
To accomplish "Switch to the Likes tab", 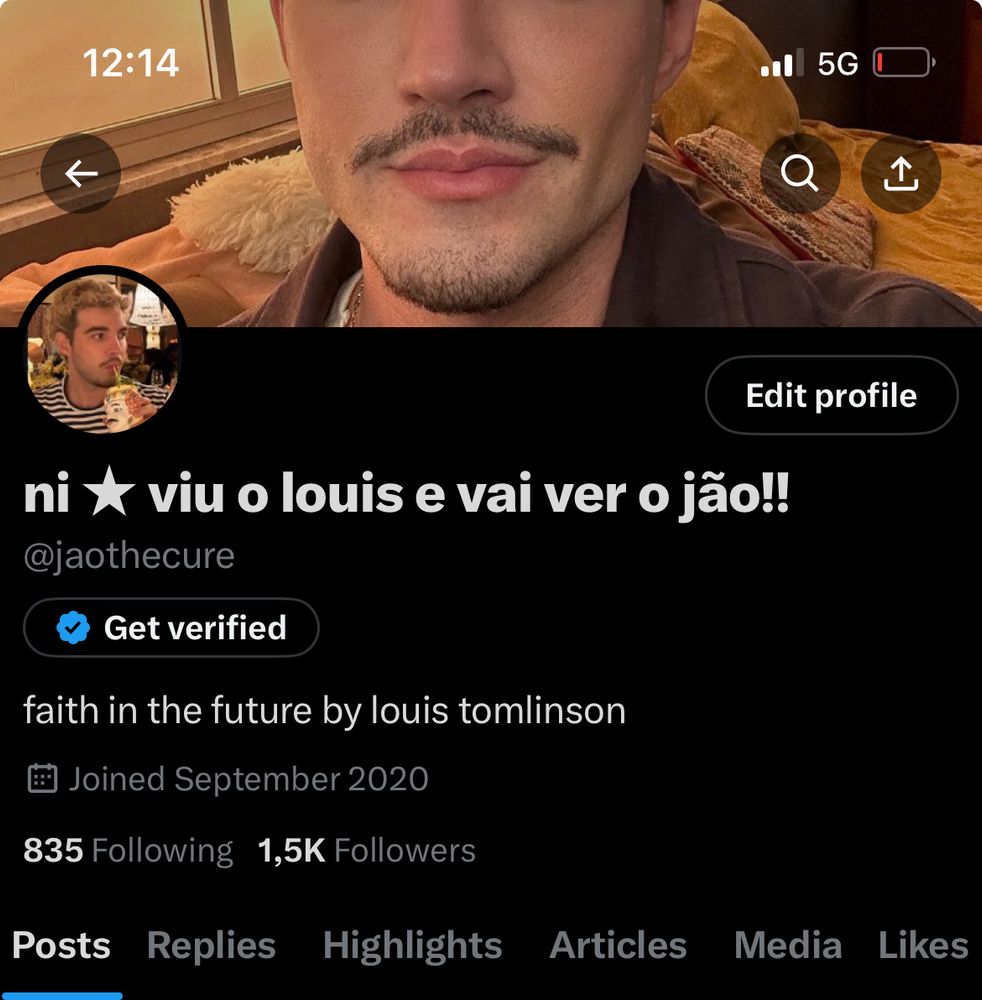I will pyautogui.click(x=923, y=945).
